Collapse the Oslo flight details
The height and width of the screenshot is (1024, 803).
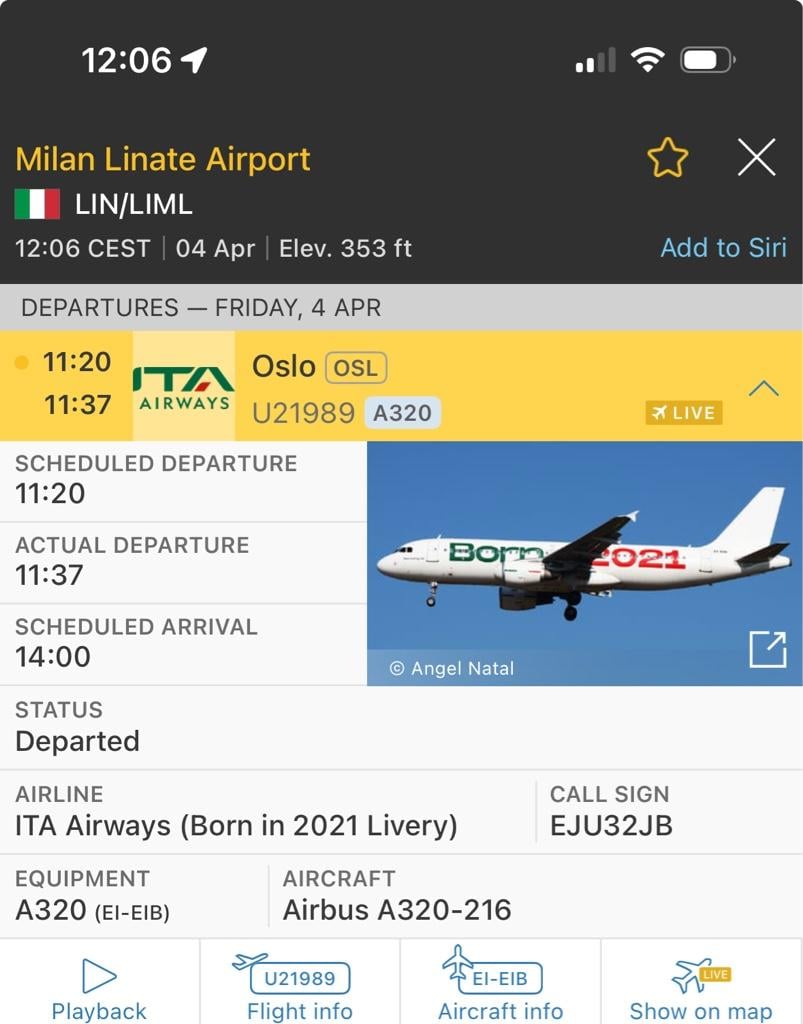click(763, 388)
